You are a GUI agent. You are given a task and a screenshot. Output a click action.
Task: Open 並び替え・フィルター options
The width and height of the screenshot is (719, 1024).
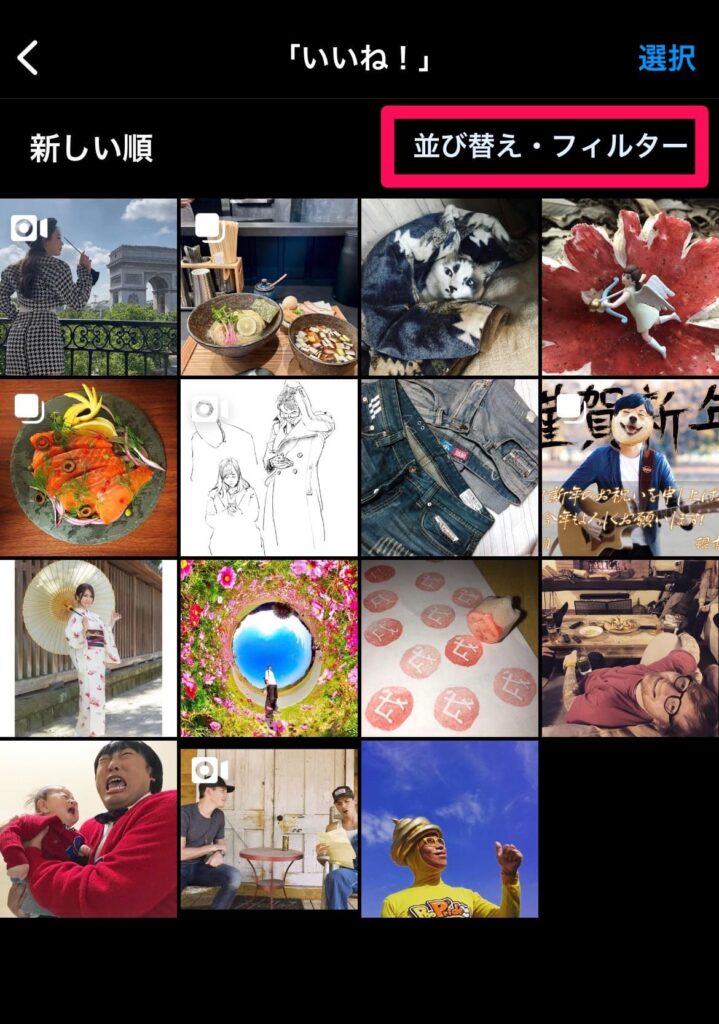pyautogui.click(x=549, y=148)
